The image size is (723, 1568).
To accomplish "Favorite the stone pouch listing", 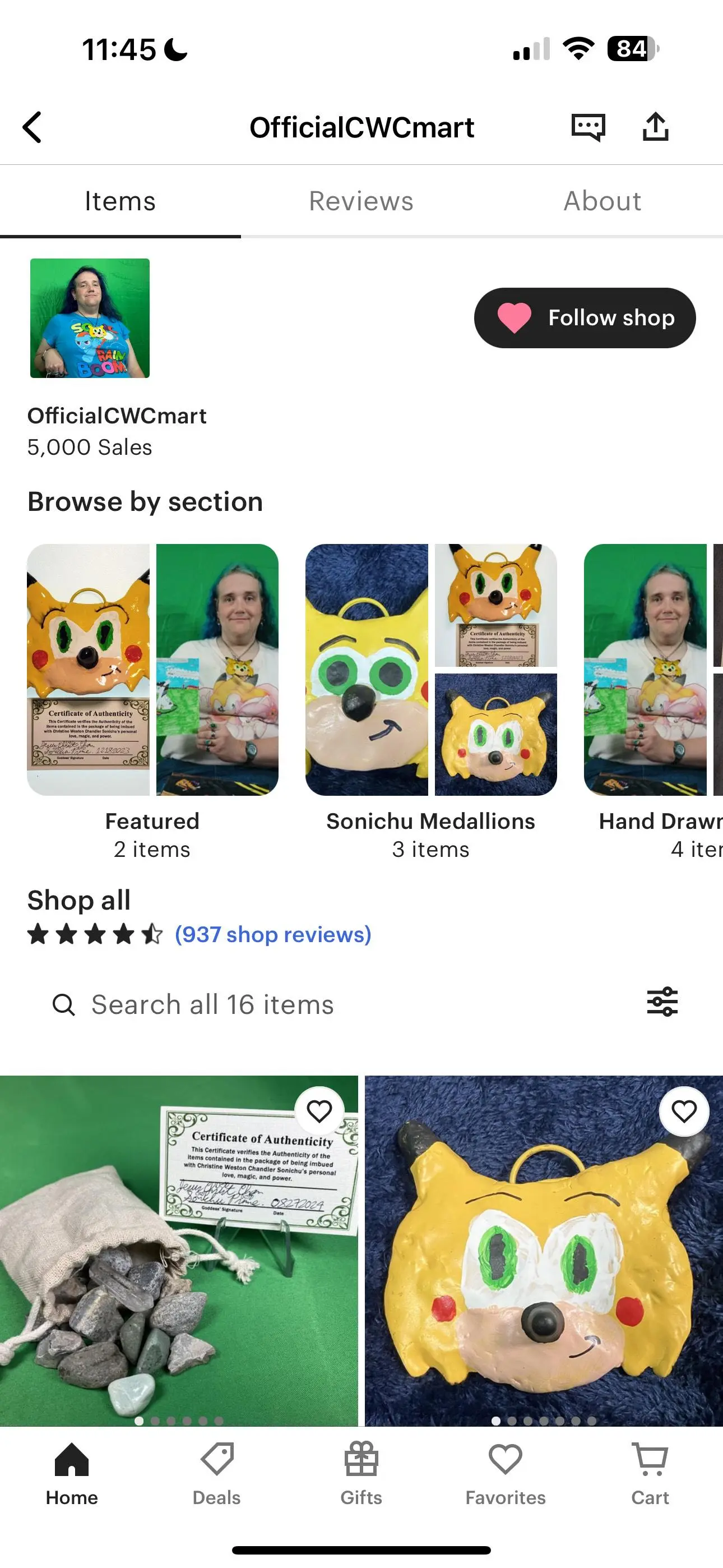I will pyautogui.click(x=319, y=1110).
